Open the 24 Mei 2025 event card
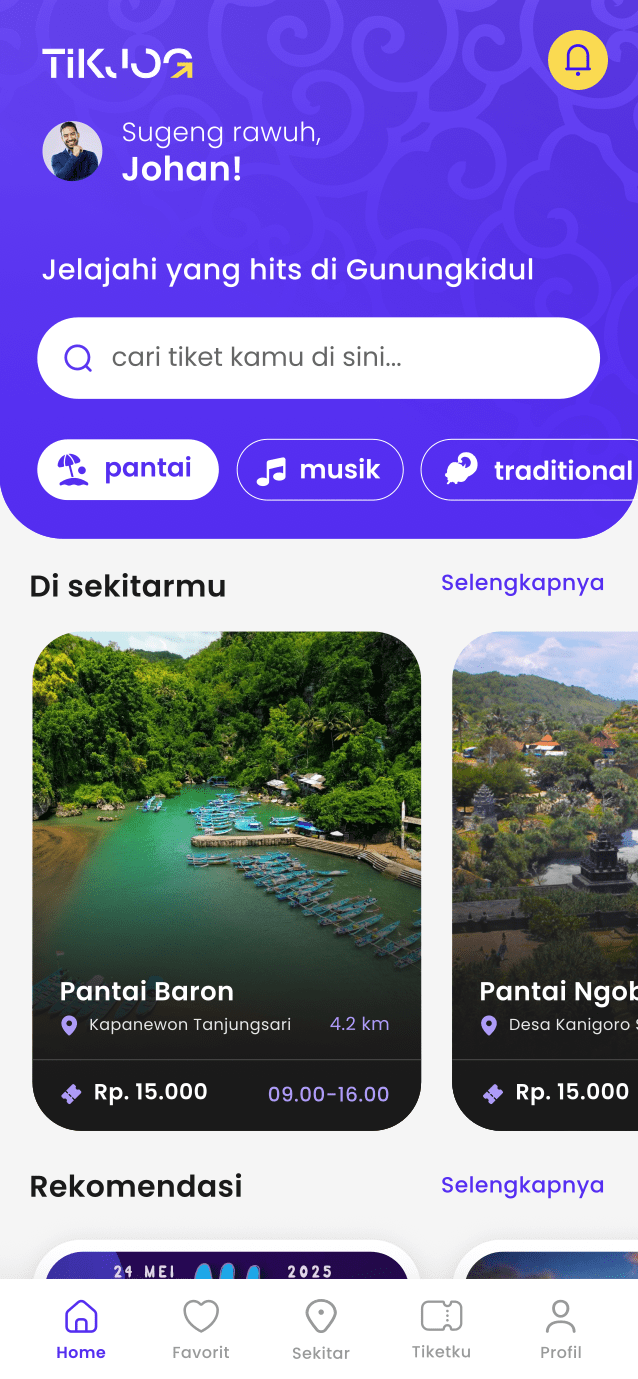This screenshot has width=638, height=1379. pos(227,1264)
